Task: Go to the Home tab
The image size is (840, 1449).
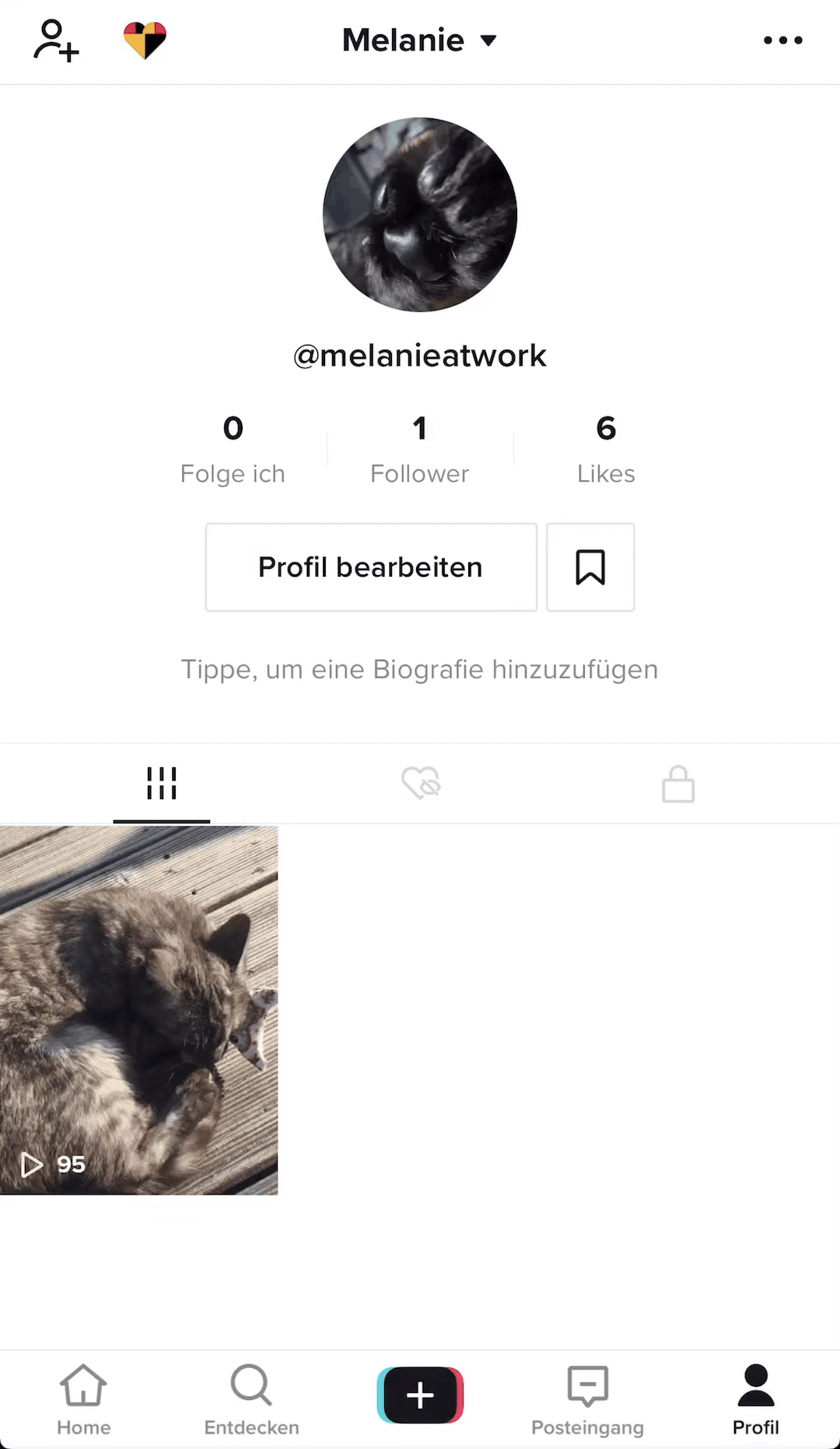Action: coord(84,1400)
